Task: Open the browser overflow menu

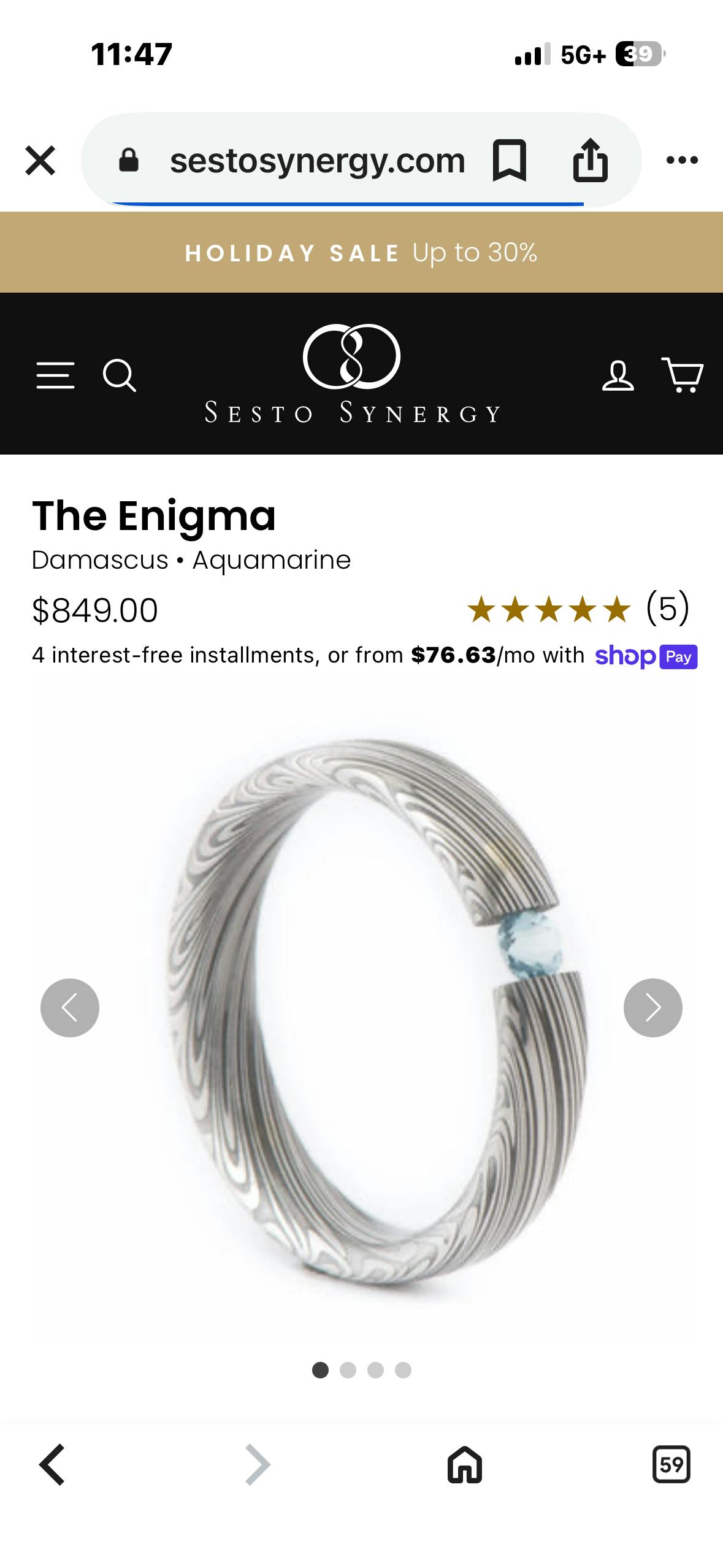Action: pos(682,161)
